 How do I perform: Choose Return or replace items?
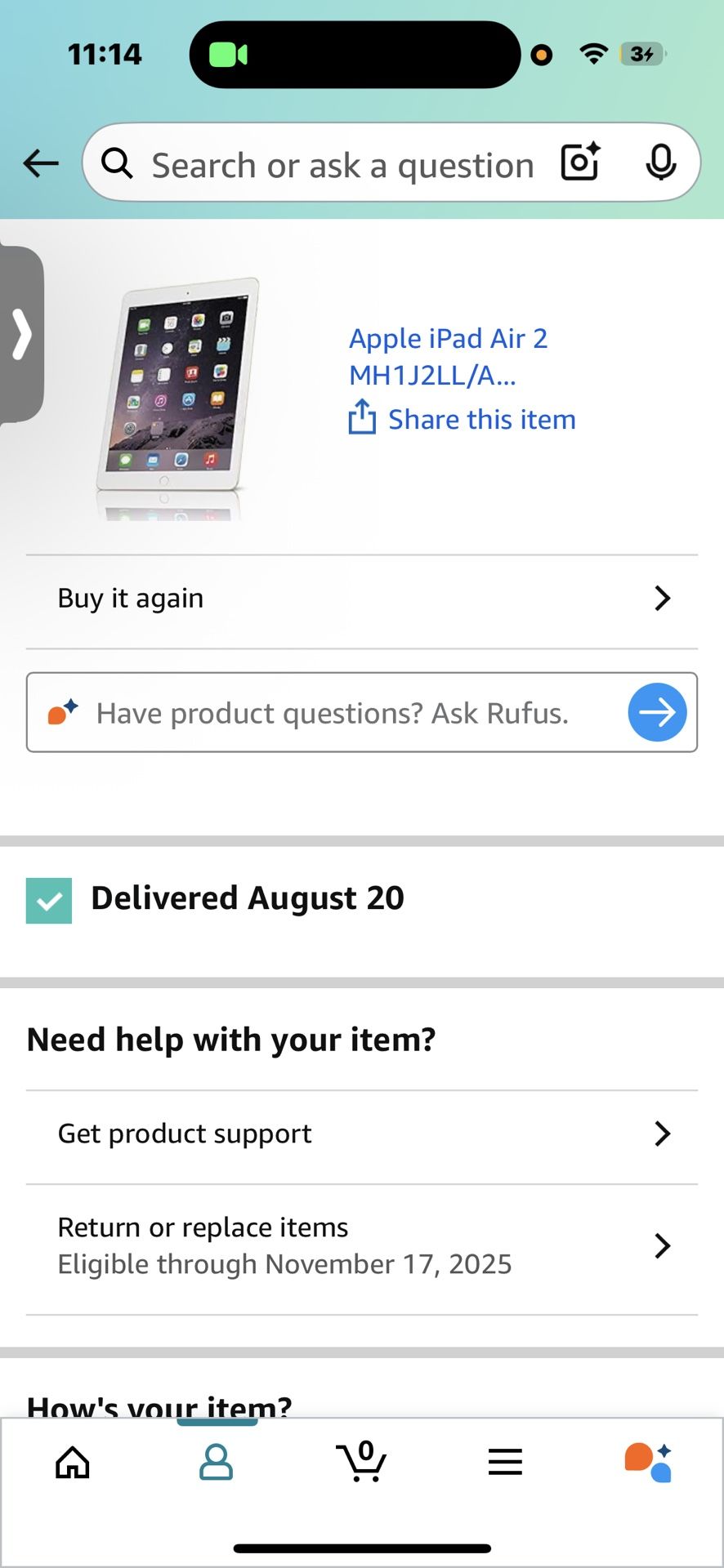[361, 1246]
